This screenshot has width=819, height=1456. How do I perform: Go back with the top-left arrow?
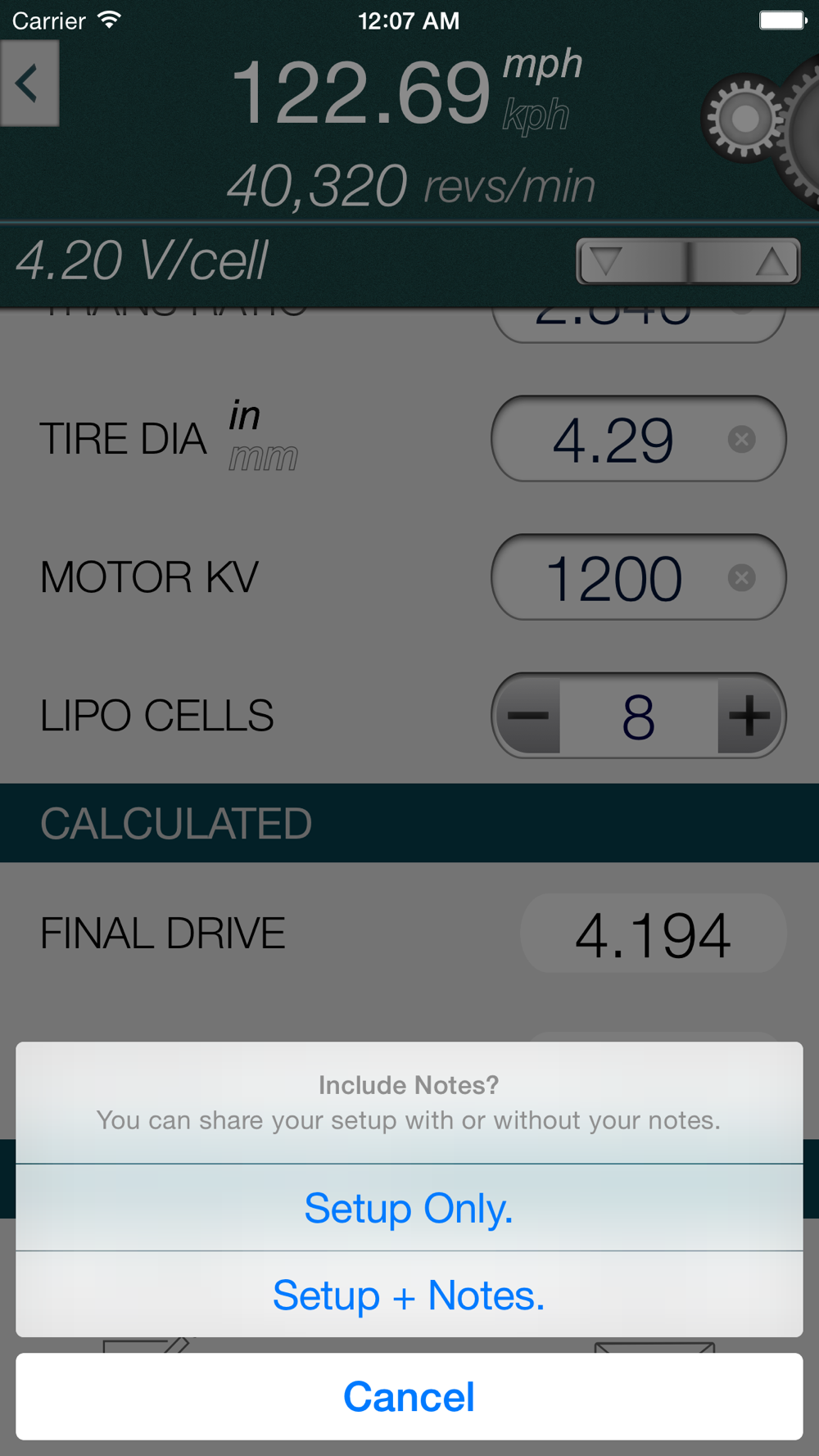[x=29, y=84]
